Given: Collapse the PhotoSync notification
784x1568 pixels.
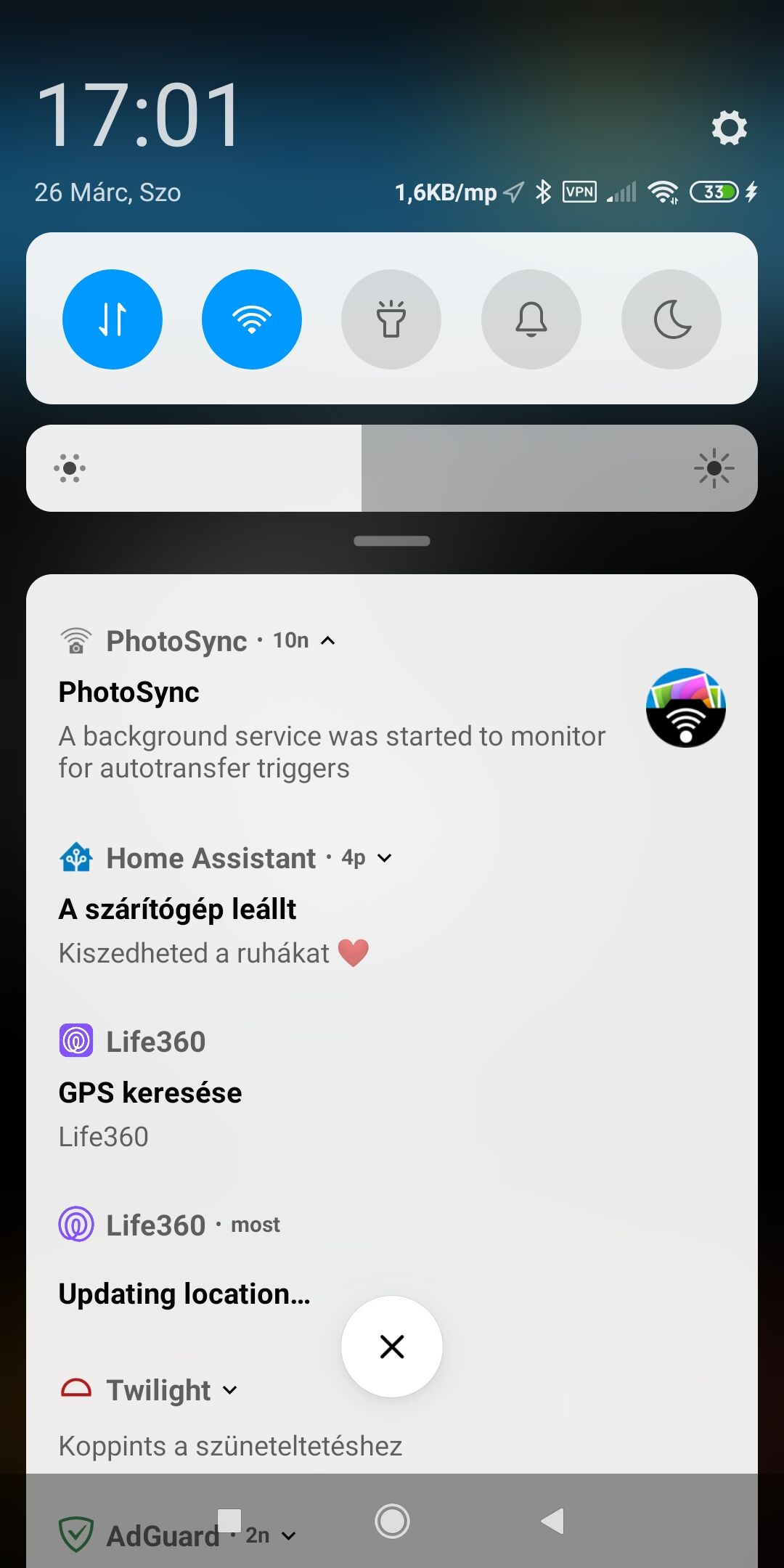Looking at the screenshot, I should coord(328,640).
